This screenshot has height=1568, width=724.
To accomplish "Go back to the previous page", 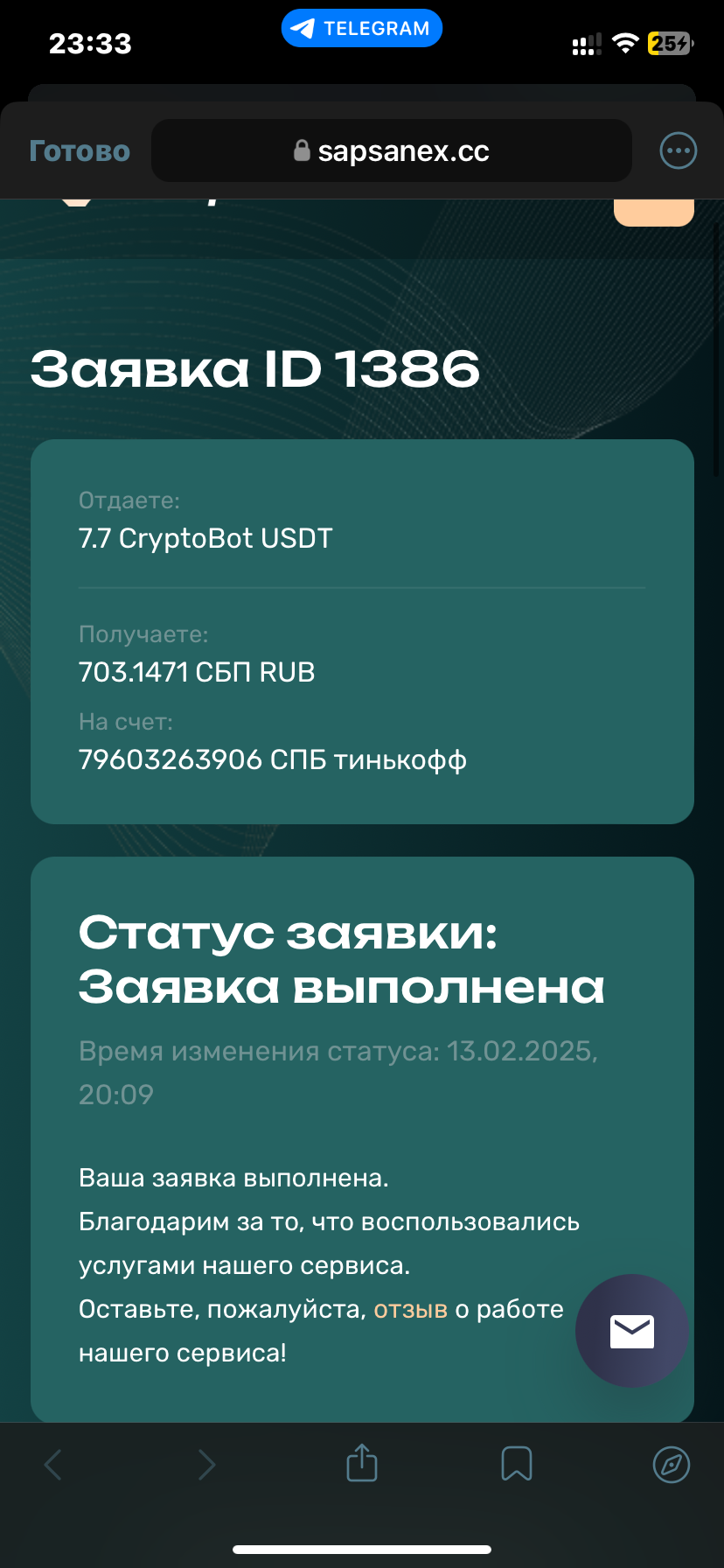I will click(53, 1464).
